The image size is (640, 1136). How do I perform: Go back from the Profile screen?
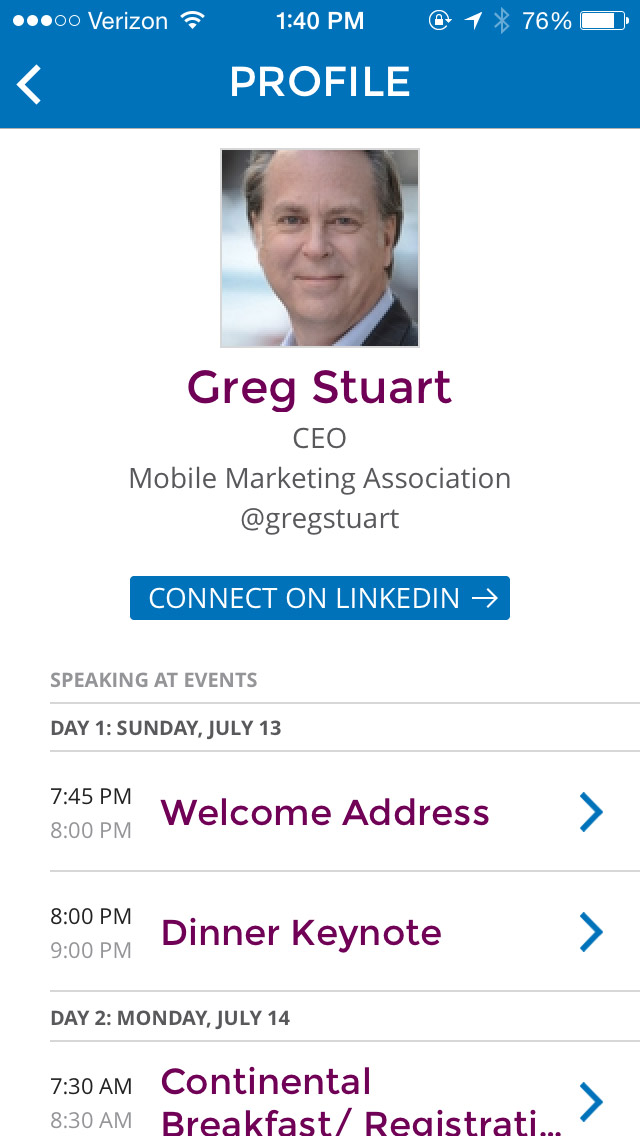point(30,84)
